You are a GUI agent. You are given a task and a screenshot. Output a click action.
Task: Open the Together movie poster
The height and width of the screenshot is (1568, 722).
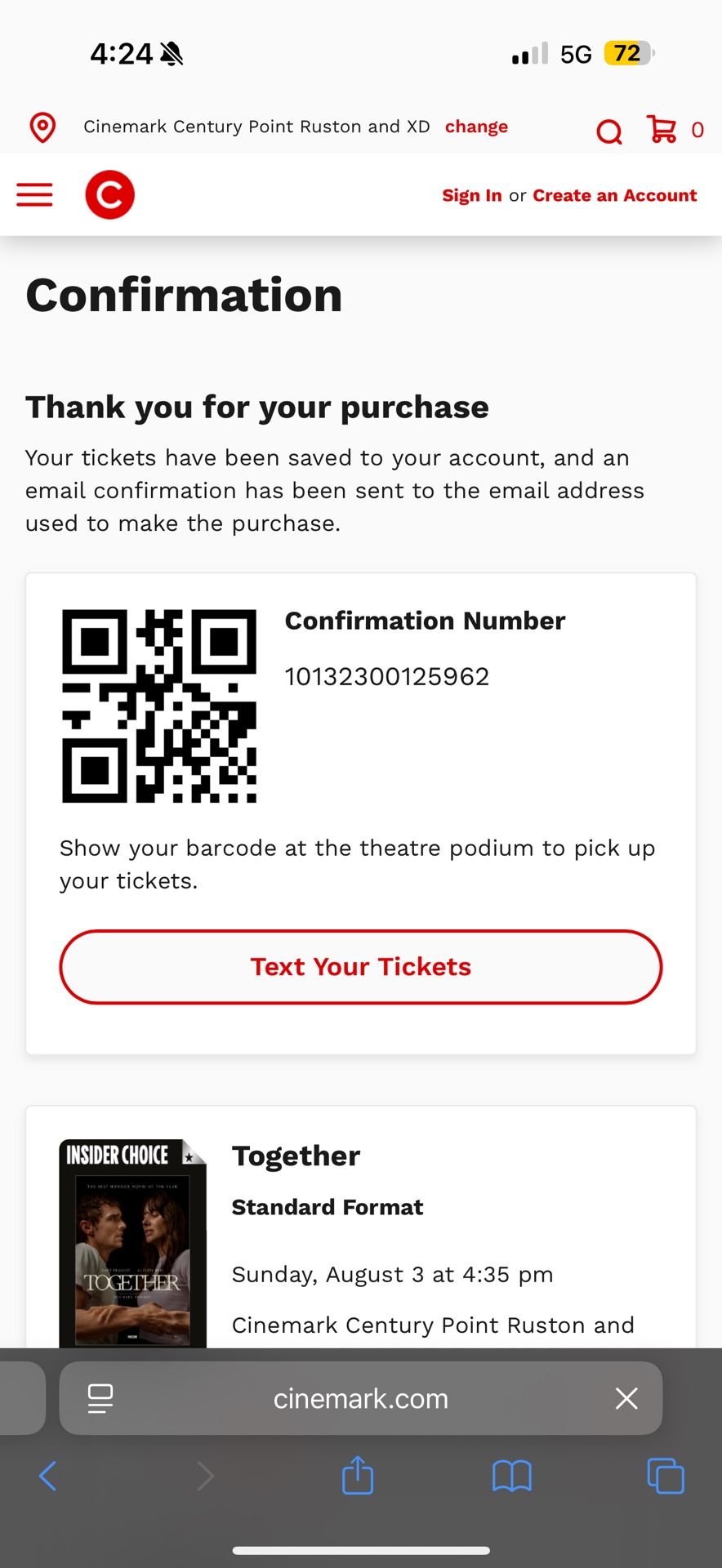point(132,1241)
